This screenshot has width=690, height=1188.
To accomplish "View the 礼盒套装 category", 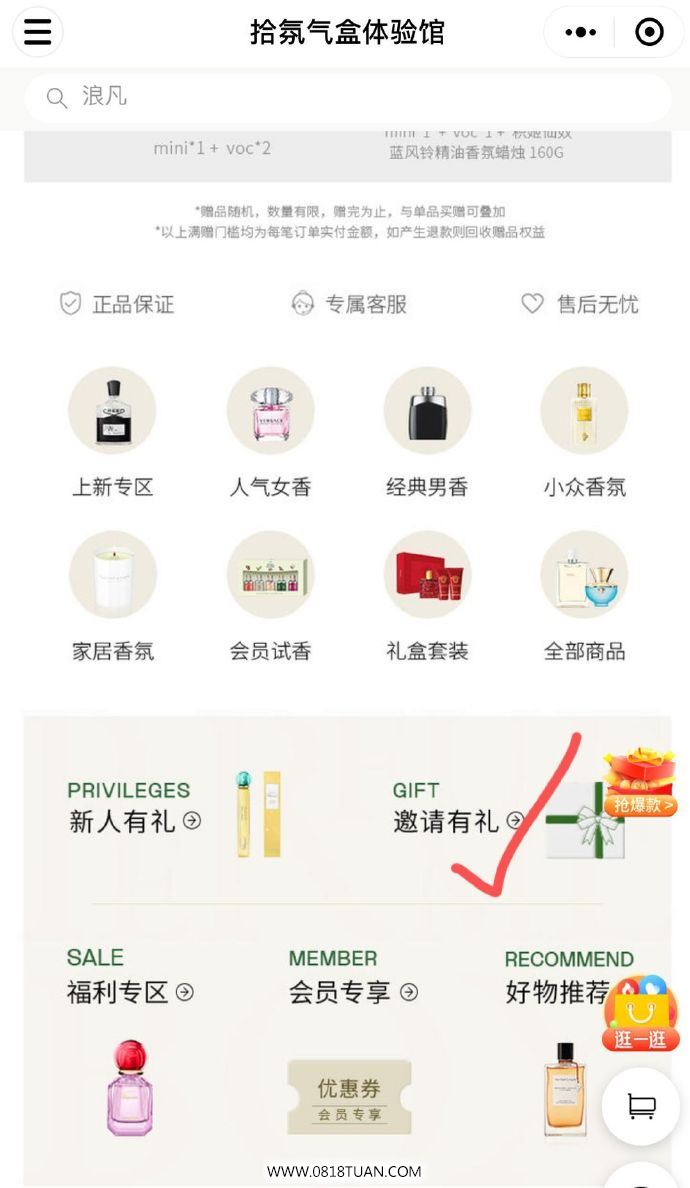I will point(427,598).
